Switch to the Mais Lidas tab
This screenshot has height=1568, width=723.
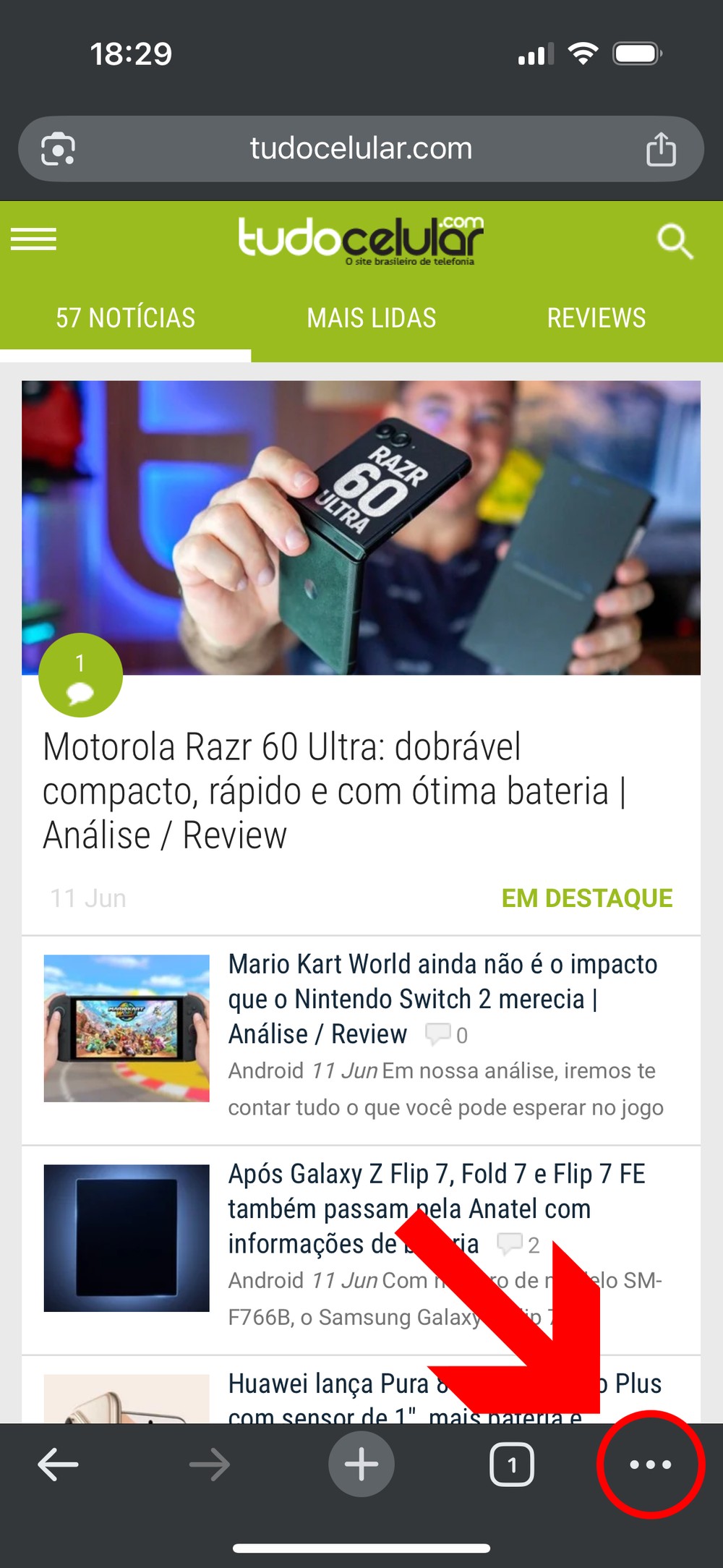click(371, 318)
